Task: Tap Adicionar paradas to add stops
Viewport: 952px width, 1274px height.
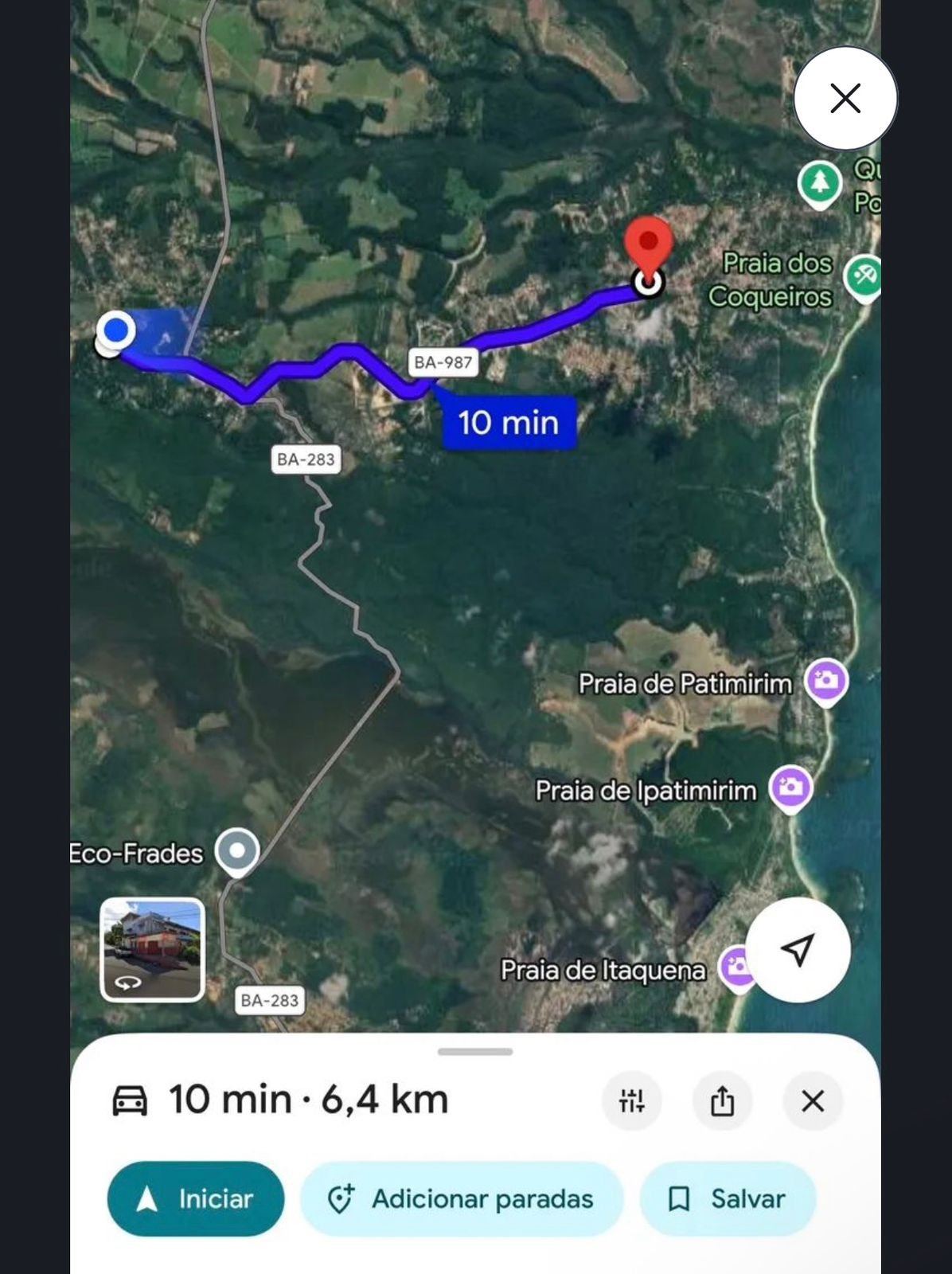Action: [462, 1198]
